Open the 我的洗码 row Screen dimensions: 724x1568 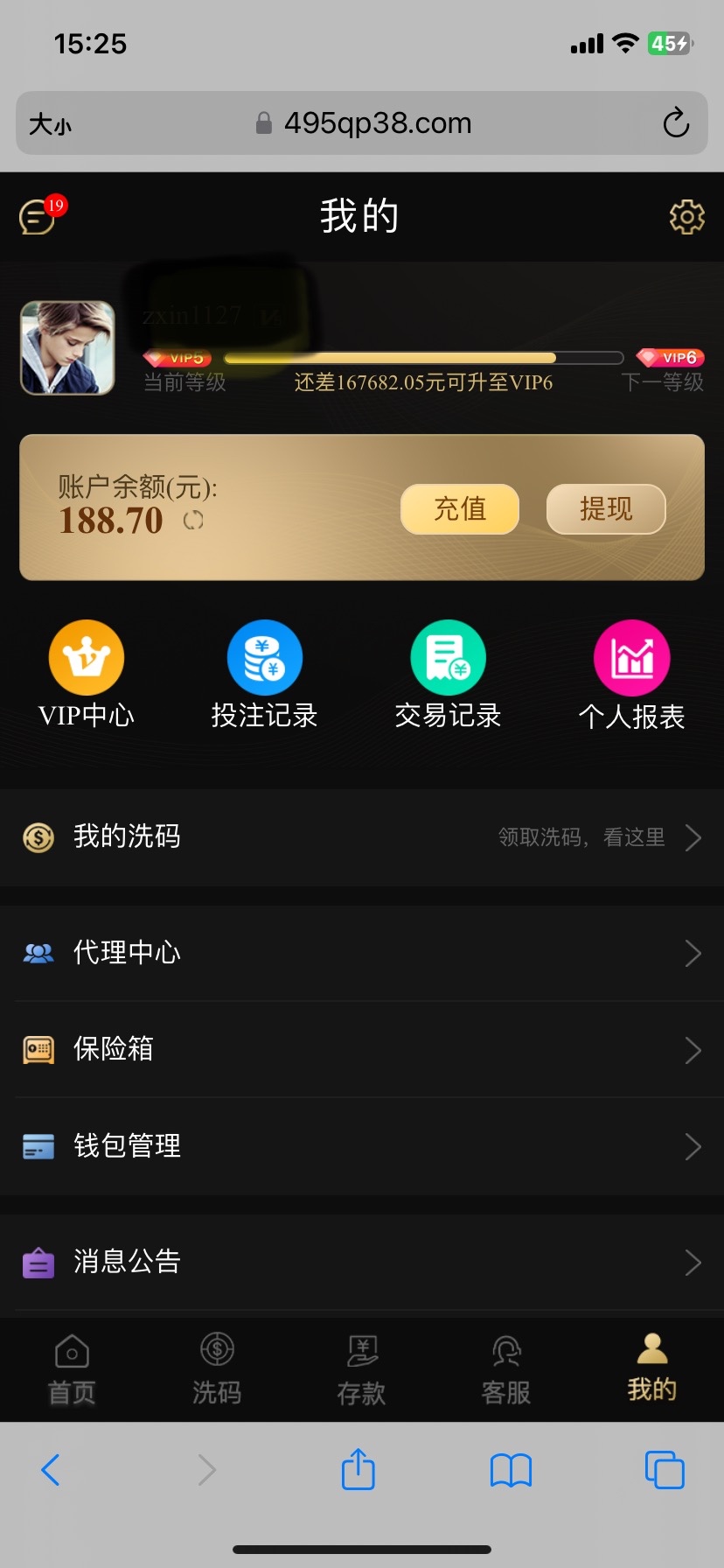click(362, 837)
